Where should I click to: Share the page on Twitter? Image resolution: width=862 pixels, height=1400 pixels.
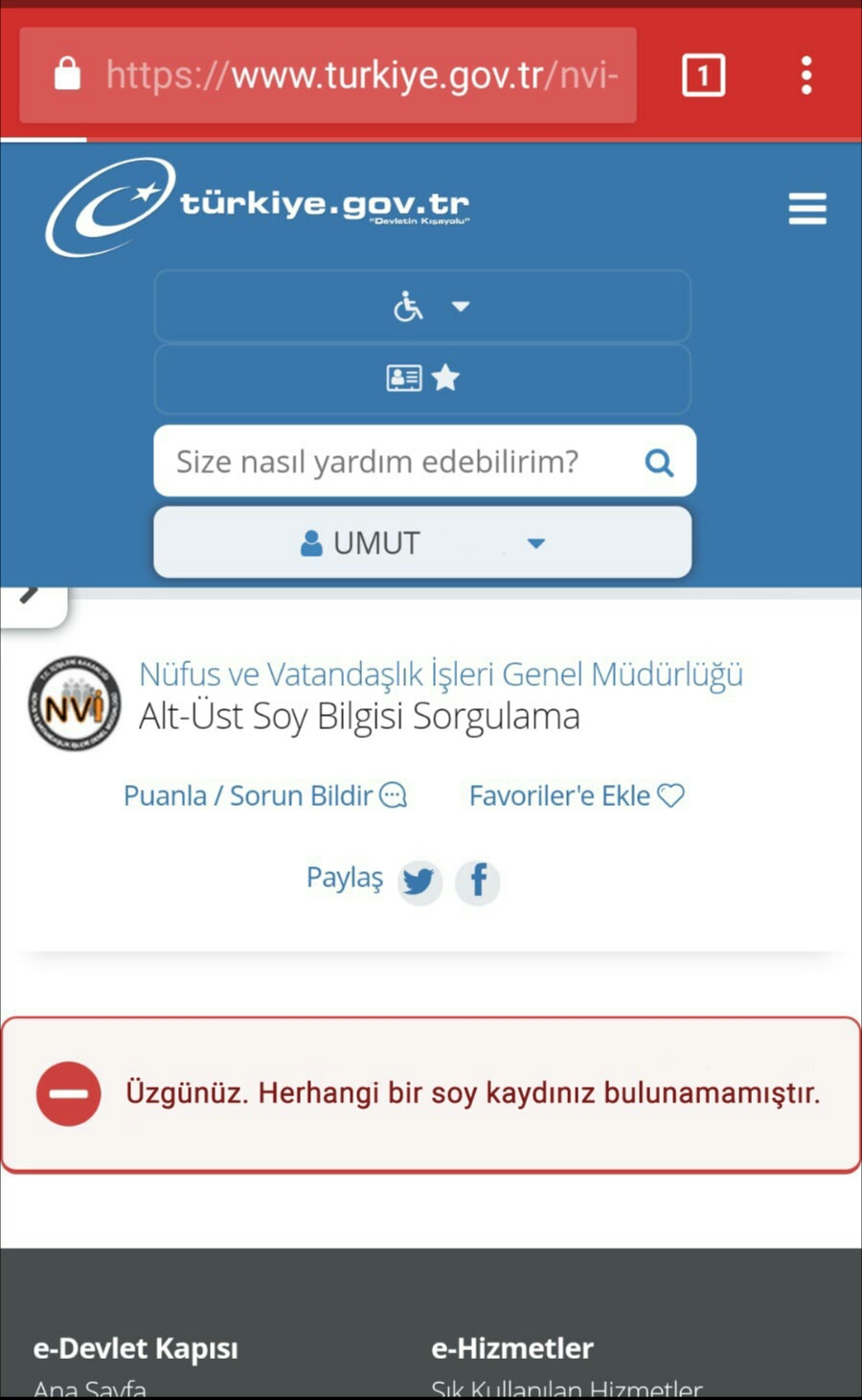[420, 880]
